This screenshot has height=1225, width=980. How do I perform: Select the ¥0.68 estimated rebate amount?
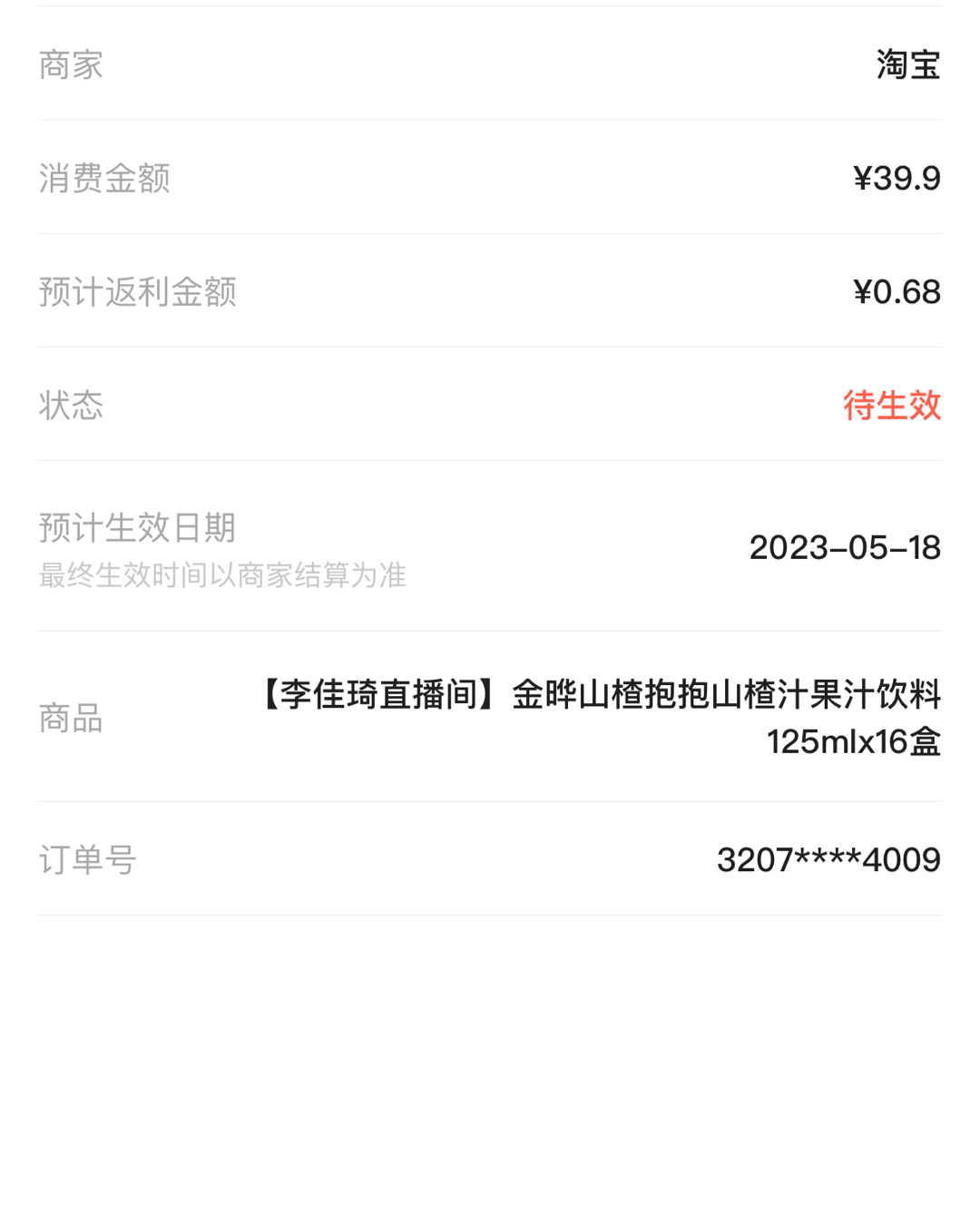click(894, 292)
